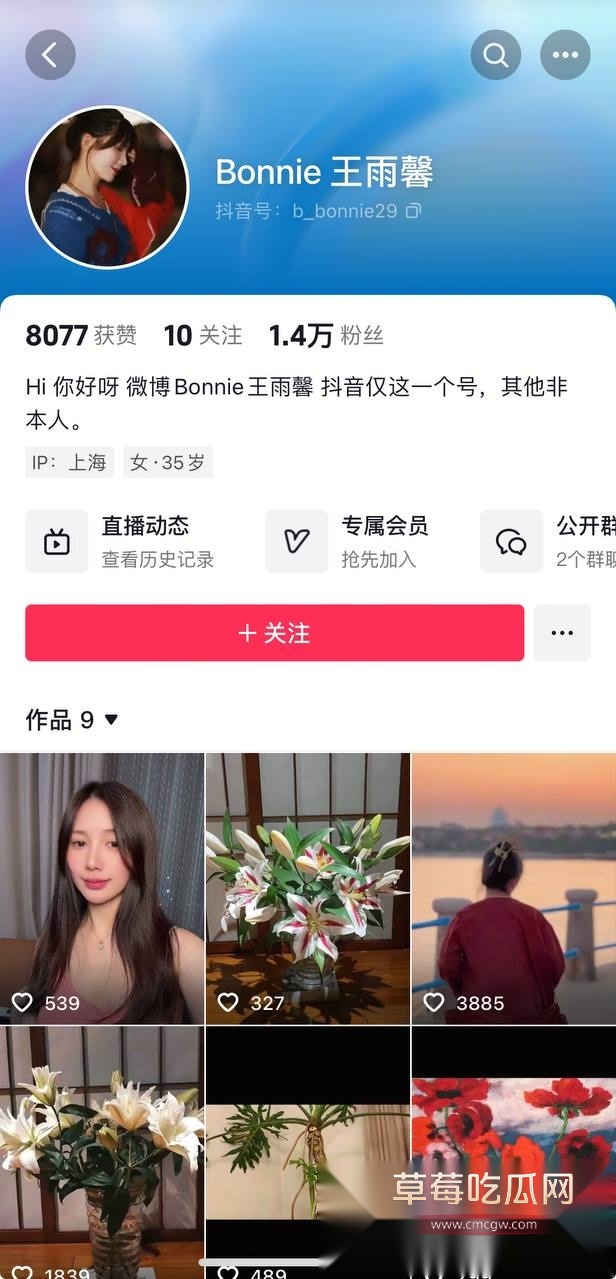This screenshot has width=616, height=1279.
Task: Open 专属会员 membership entry
Action: (347, 541)
